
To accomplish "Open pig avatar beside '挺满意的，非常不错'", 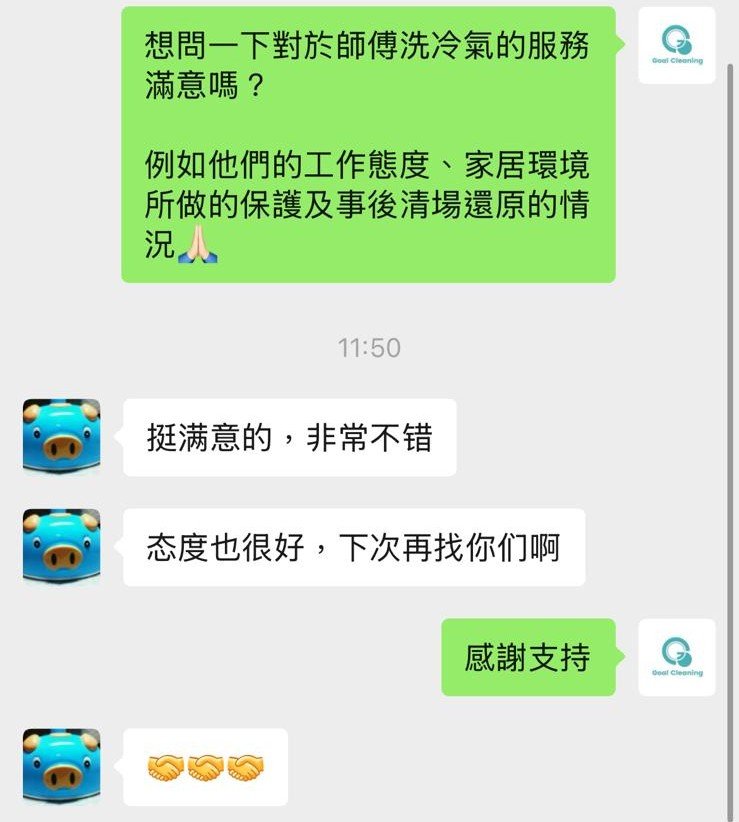I will point(62,437).
